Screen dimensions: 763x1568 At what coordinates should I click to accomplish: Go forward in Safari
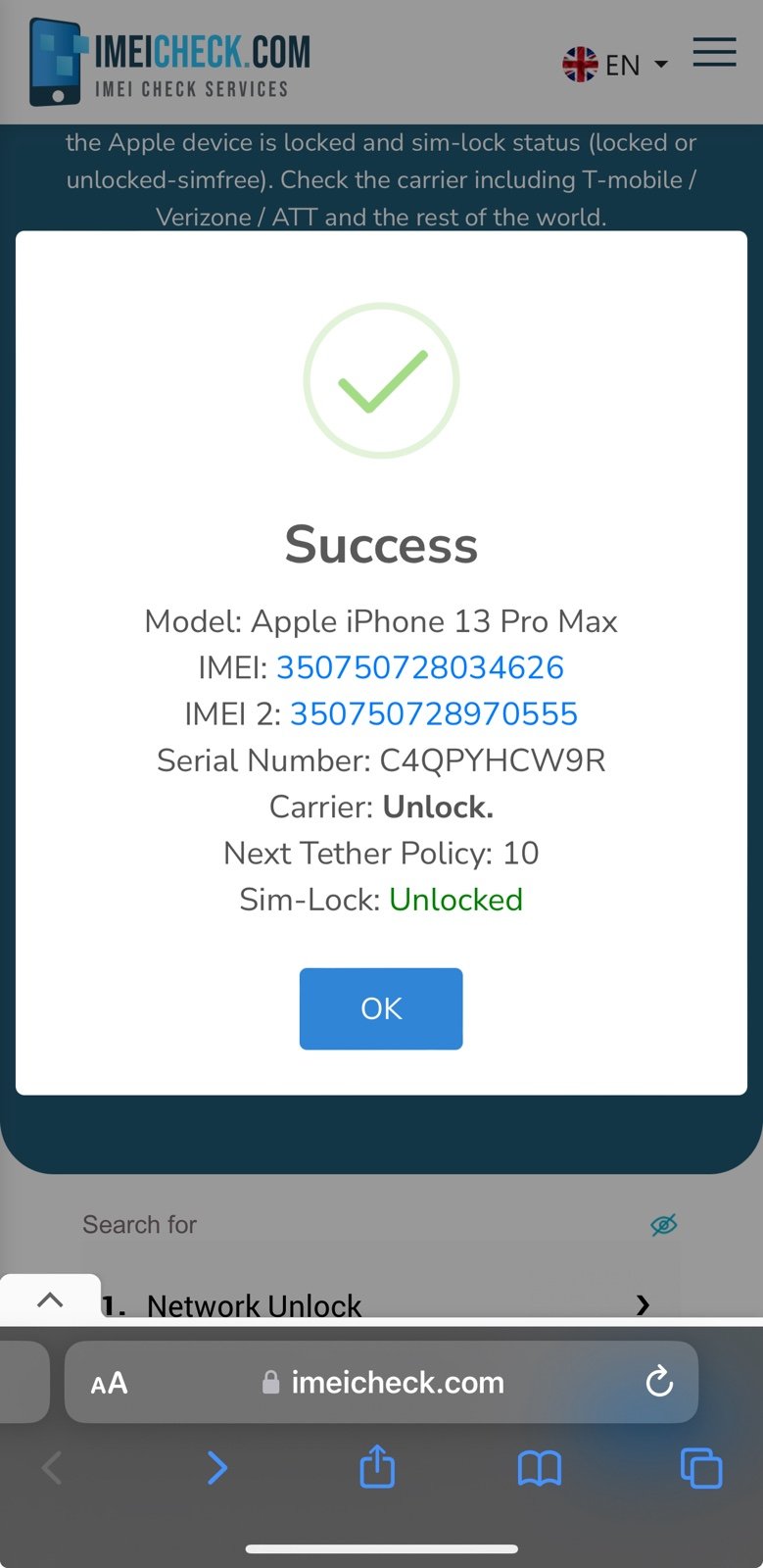[217, 1468]
